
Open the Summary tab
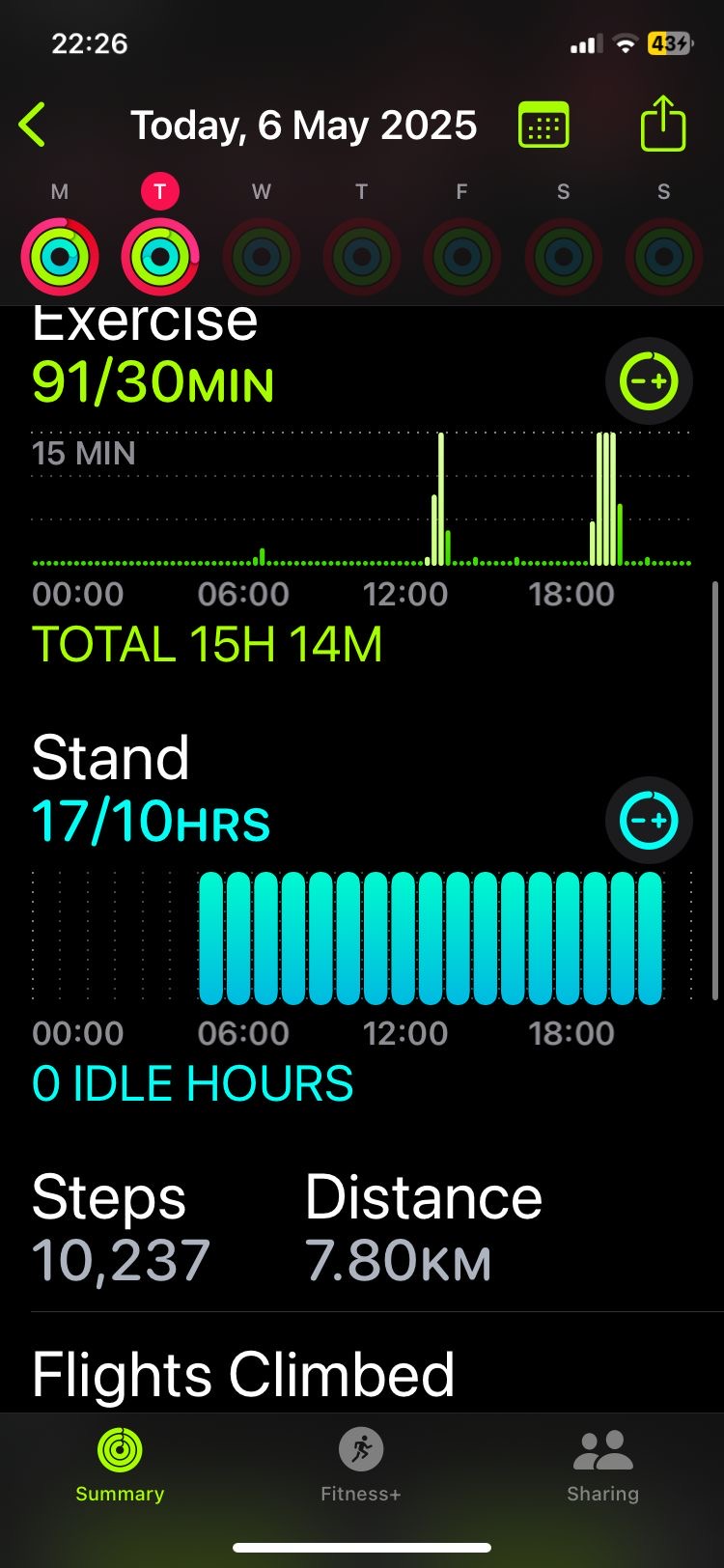(120, 1466)
